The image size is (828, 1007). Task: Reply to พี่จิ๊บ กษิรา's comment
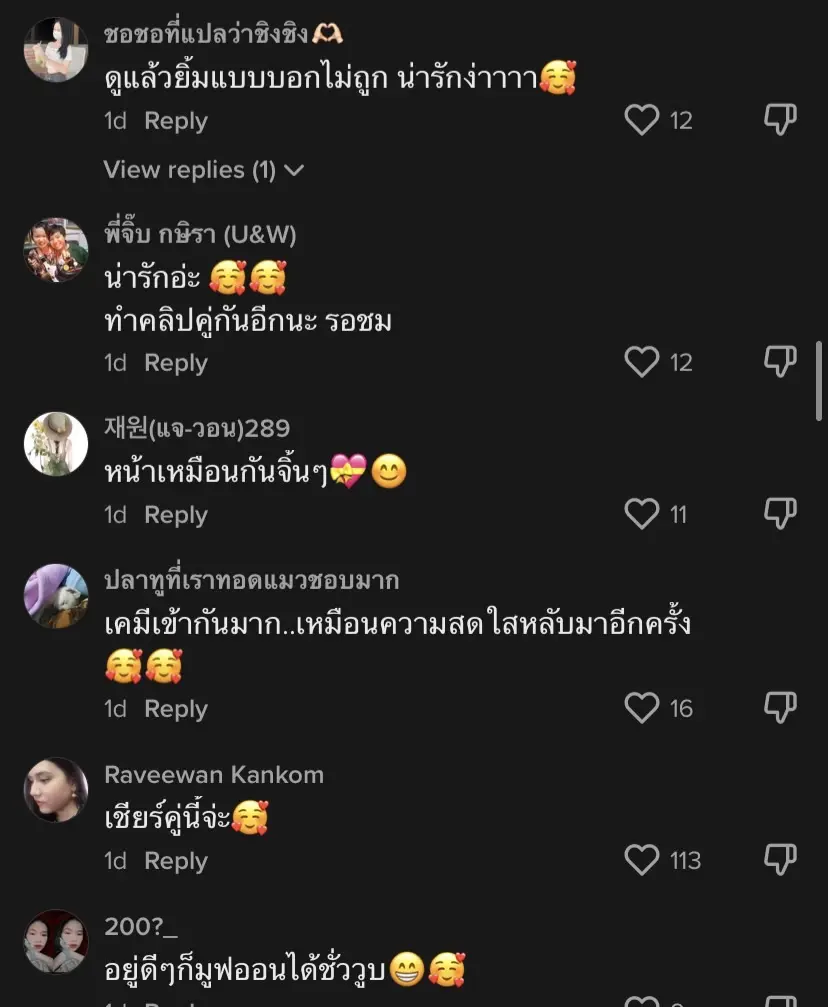click(x=176, y=363)
